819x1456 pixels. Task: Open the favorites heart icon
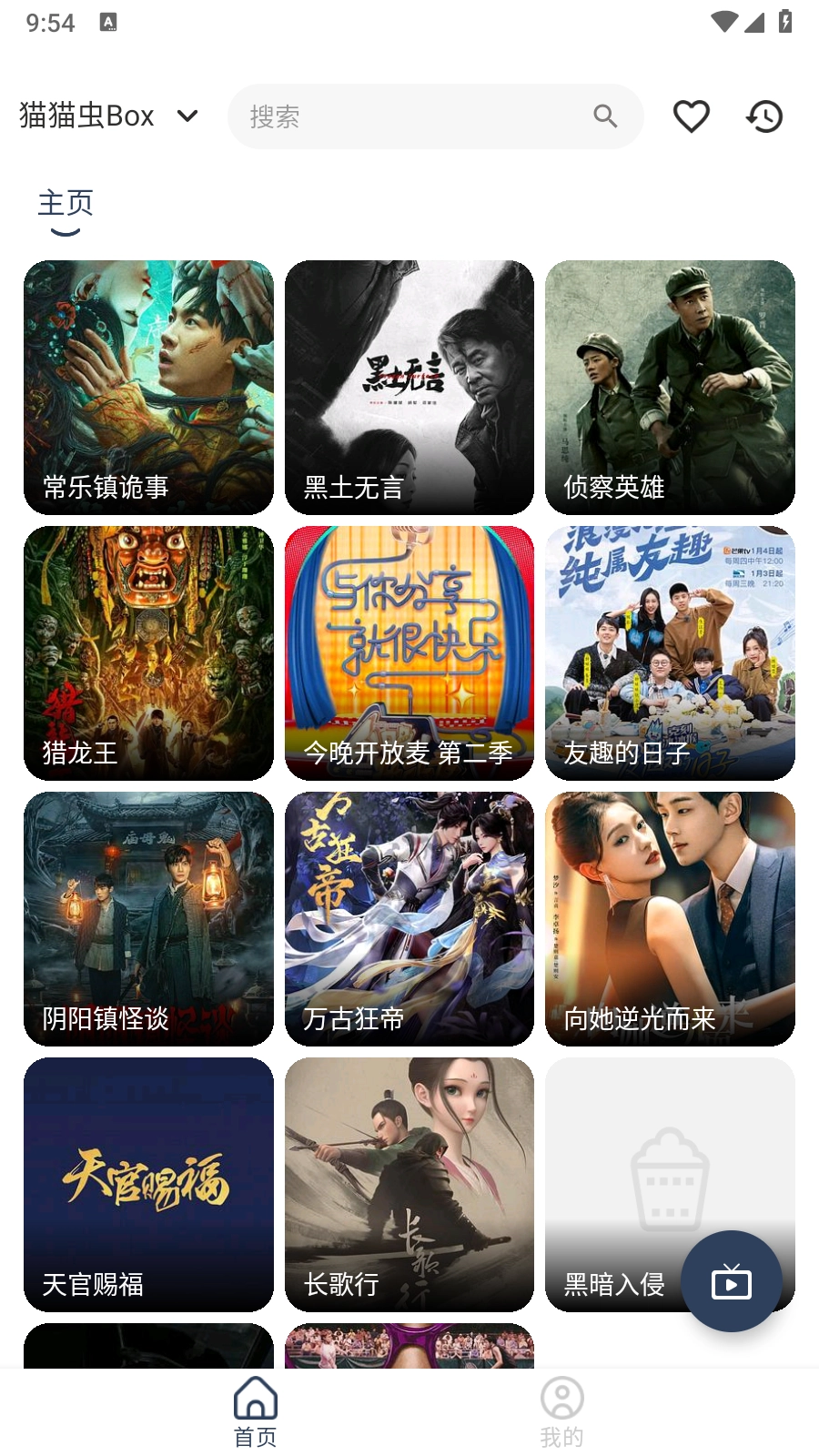click(691, 116)
